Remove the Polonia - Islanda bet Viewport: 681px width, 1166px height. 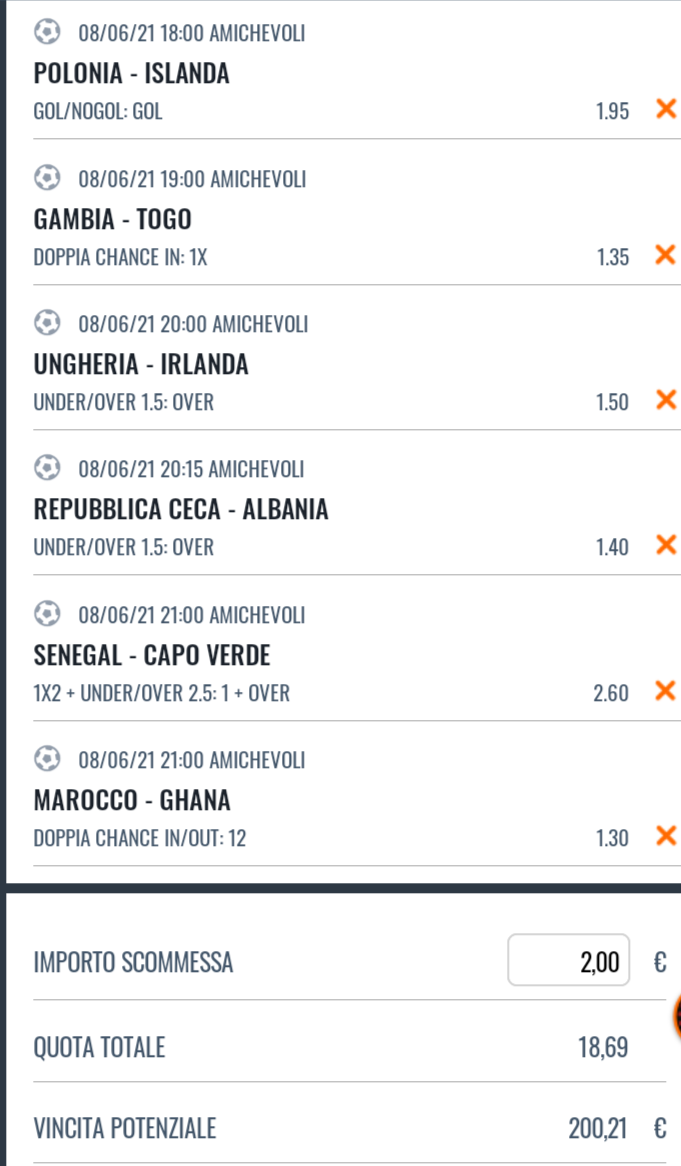point(665,109)
